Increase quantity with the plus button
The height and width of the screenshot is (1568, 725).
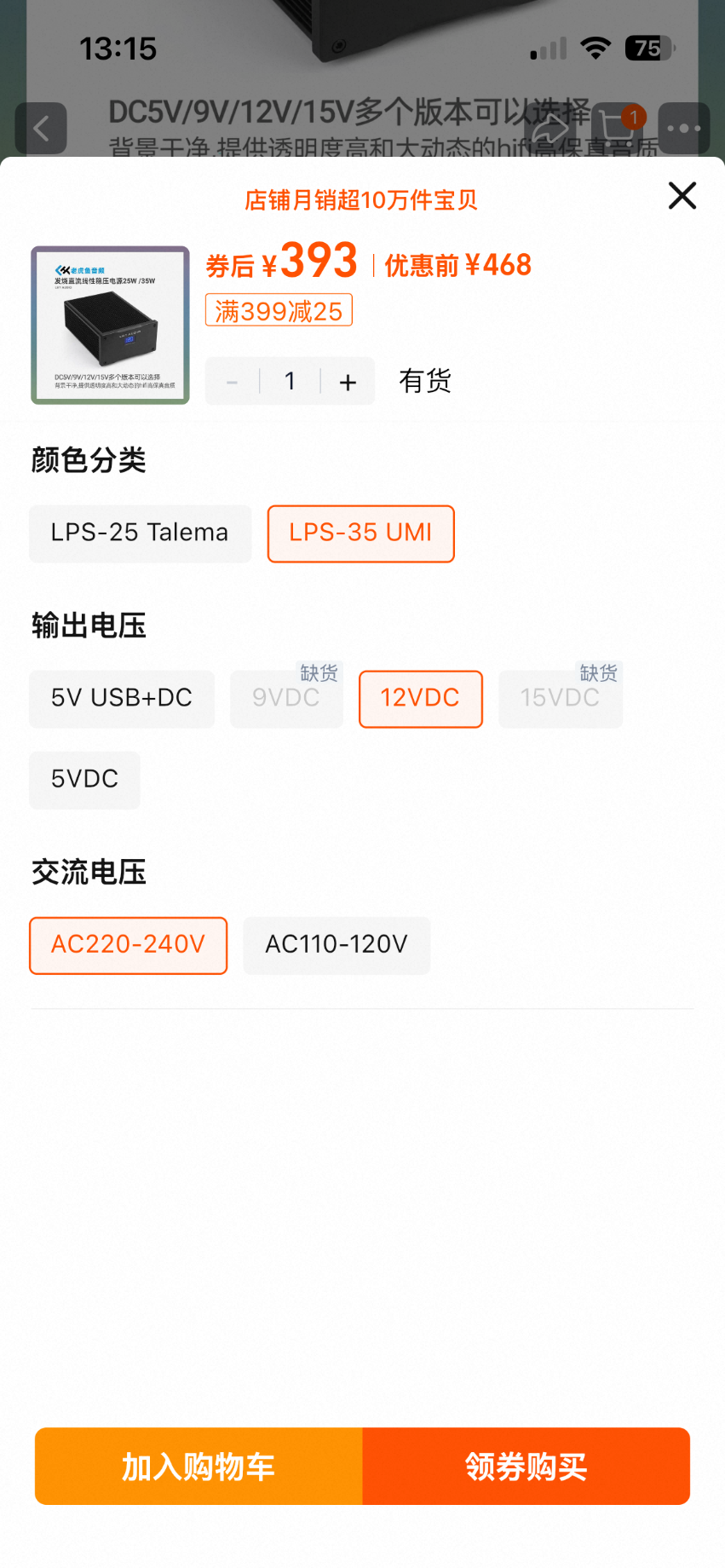(x=348, y=382)
